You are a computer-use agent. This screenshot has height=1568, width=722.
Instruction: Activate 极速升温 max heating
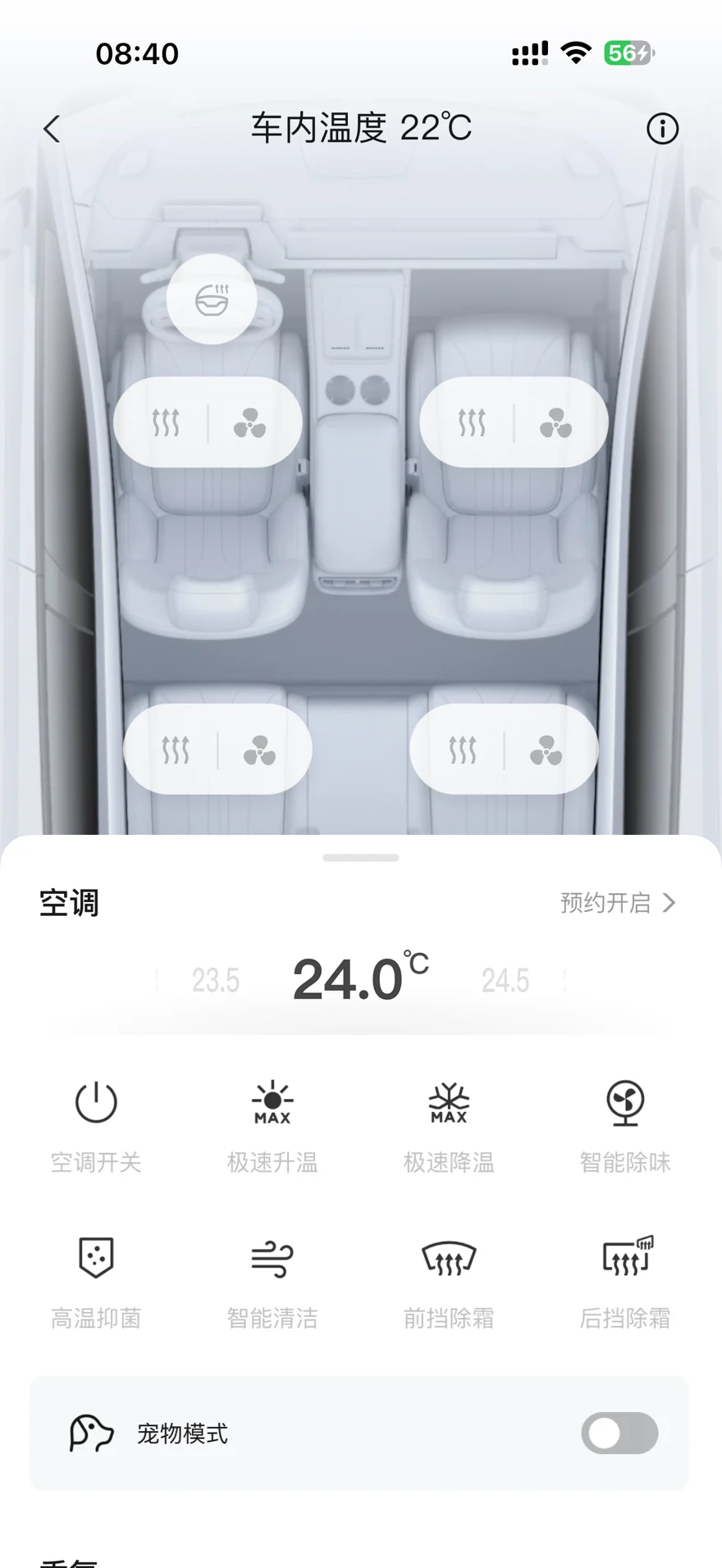272,1102
